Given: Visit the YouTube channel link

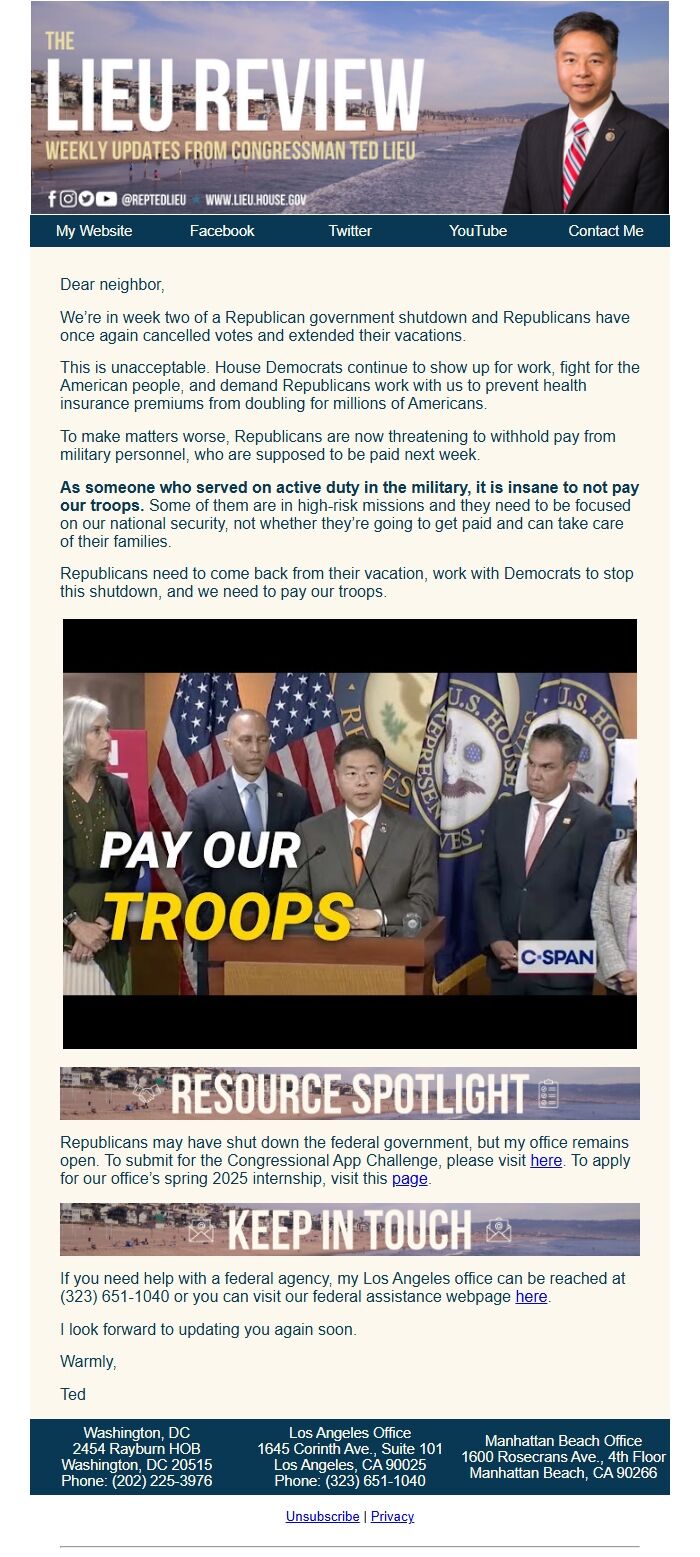Looking at the screenshot, I should pos(478,231).
